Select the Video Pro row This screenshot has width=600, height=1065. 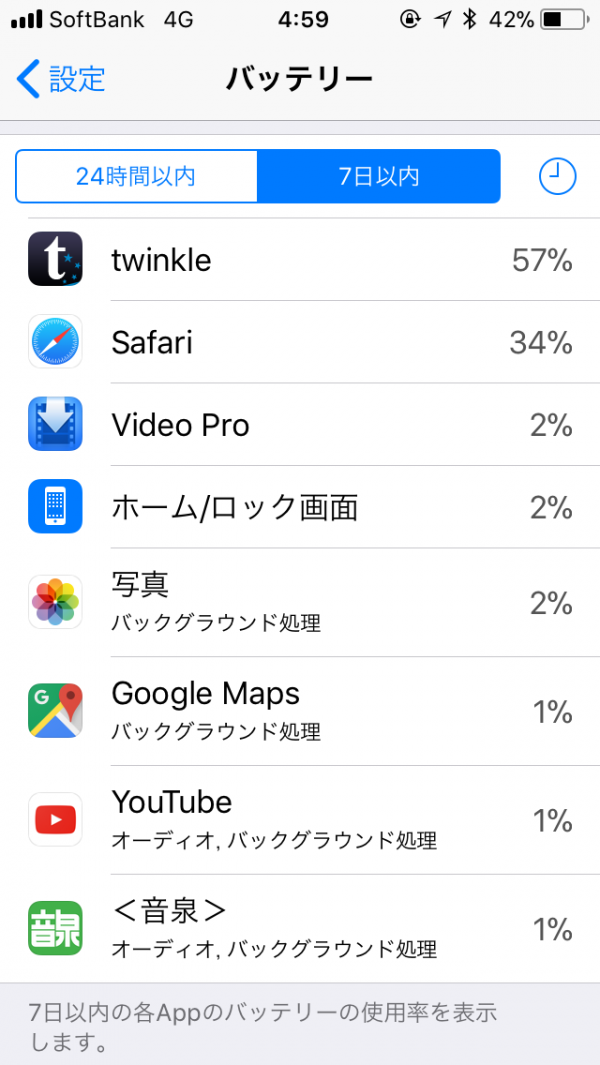pos(300,425)
